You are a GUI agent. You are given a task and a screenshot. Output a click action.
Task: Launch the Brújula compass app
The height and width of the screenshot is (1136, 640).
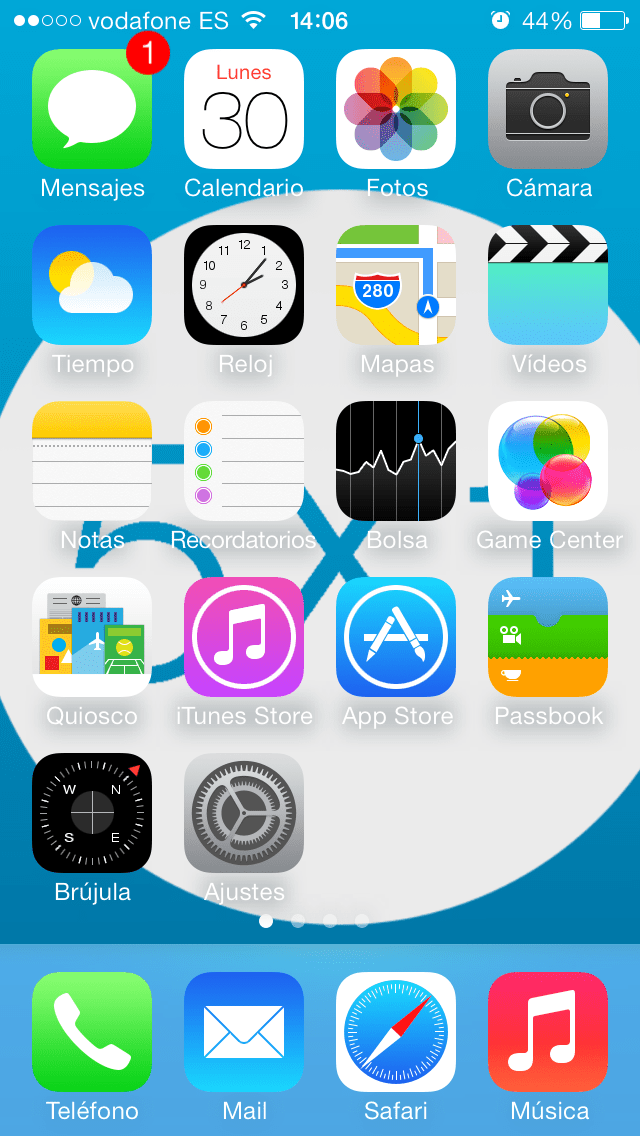tap(92, 813)
